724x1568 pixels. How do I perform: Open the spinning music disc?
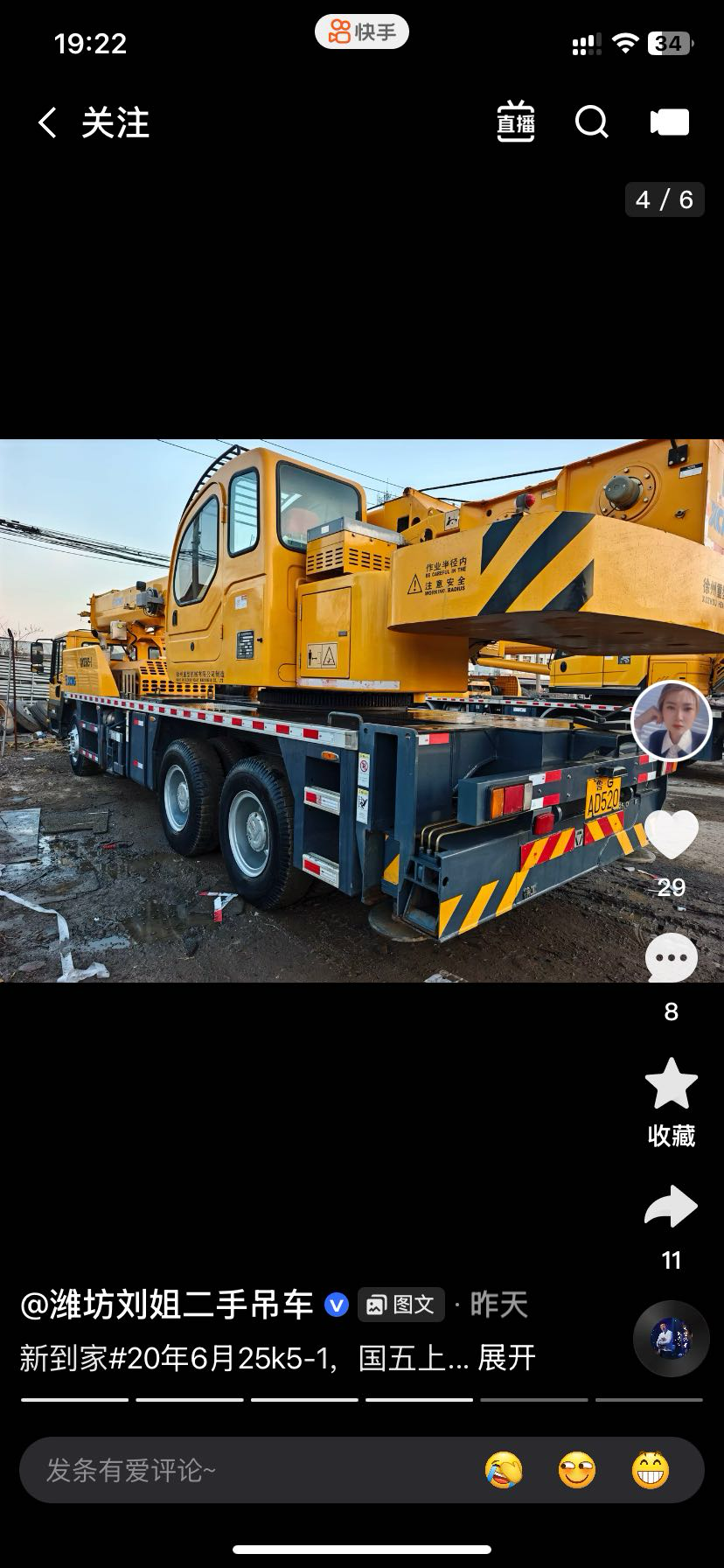[672, 1339]
